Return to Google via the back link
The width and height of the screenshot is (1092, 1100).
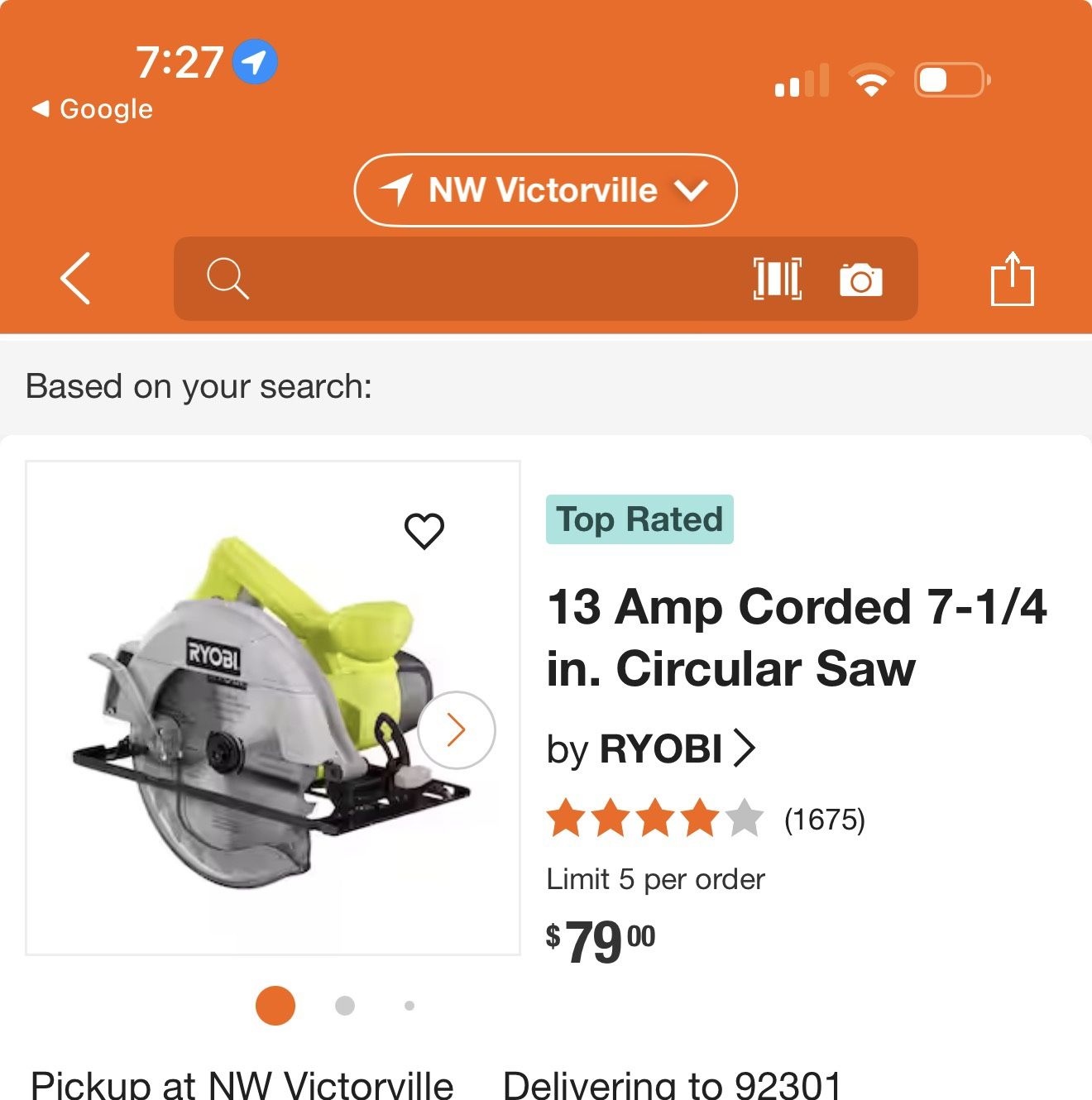(x=92, y=108)
